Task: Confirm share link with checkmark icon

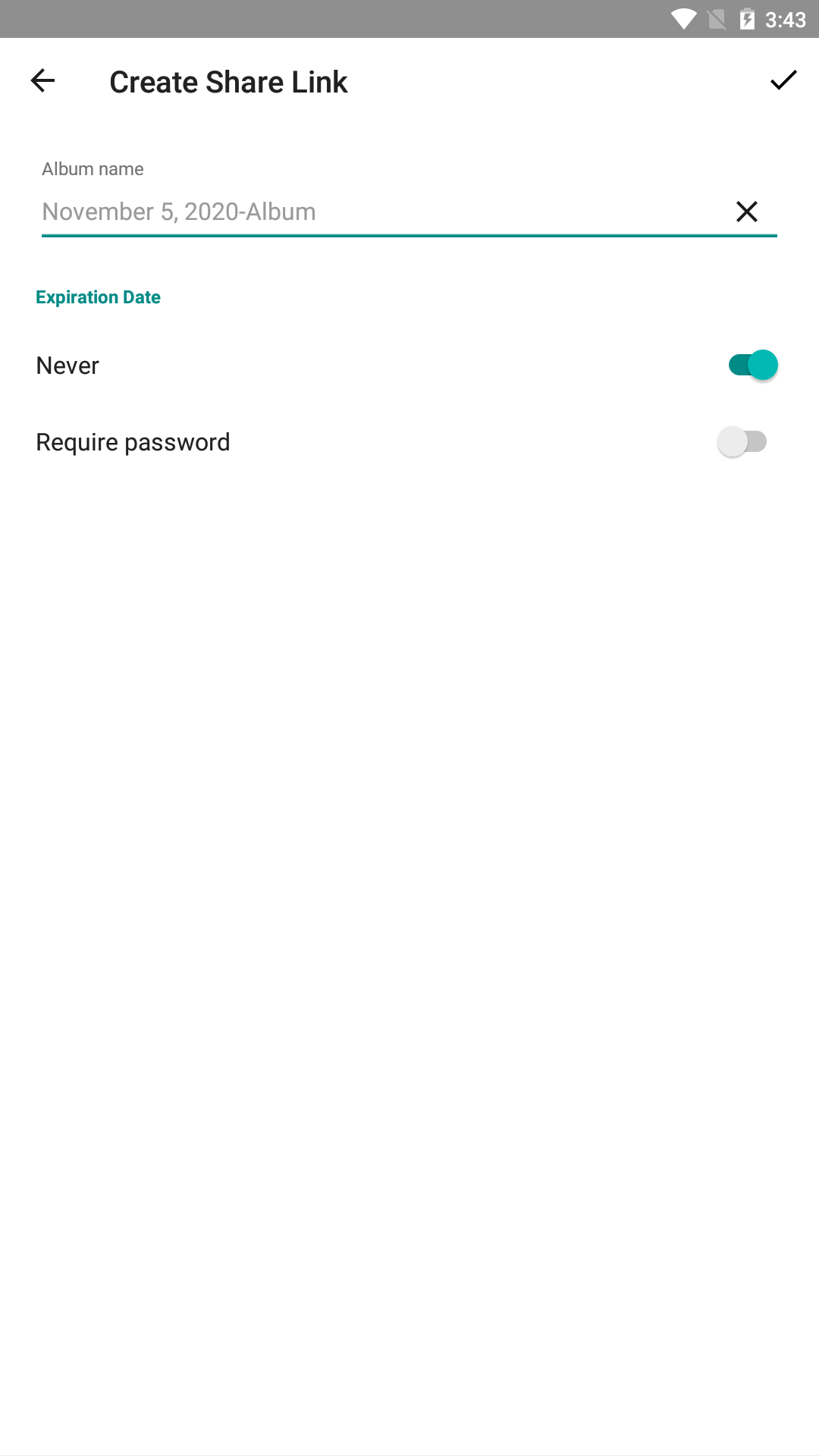Action: click(783, 80)
